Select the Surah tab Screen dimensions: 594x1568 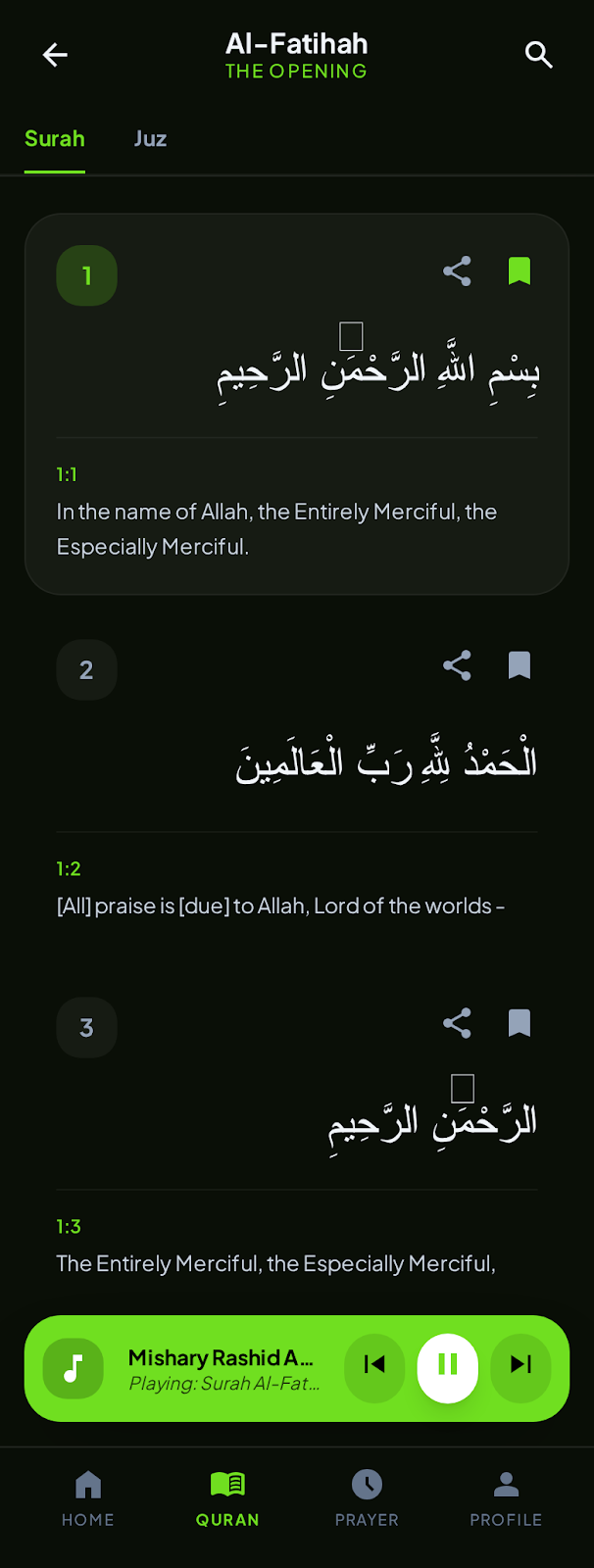tap(55, 139)
